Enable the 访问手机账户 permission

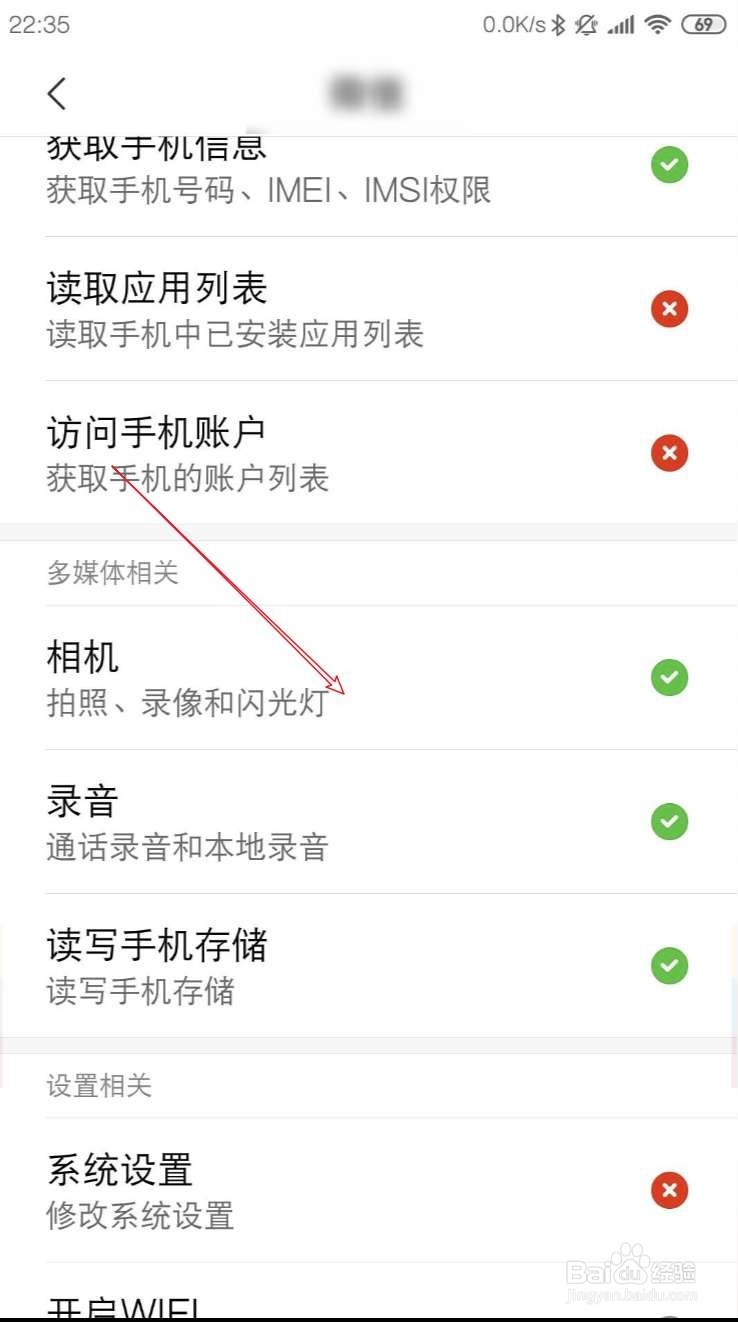[x=669, y=453]
